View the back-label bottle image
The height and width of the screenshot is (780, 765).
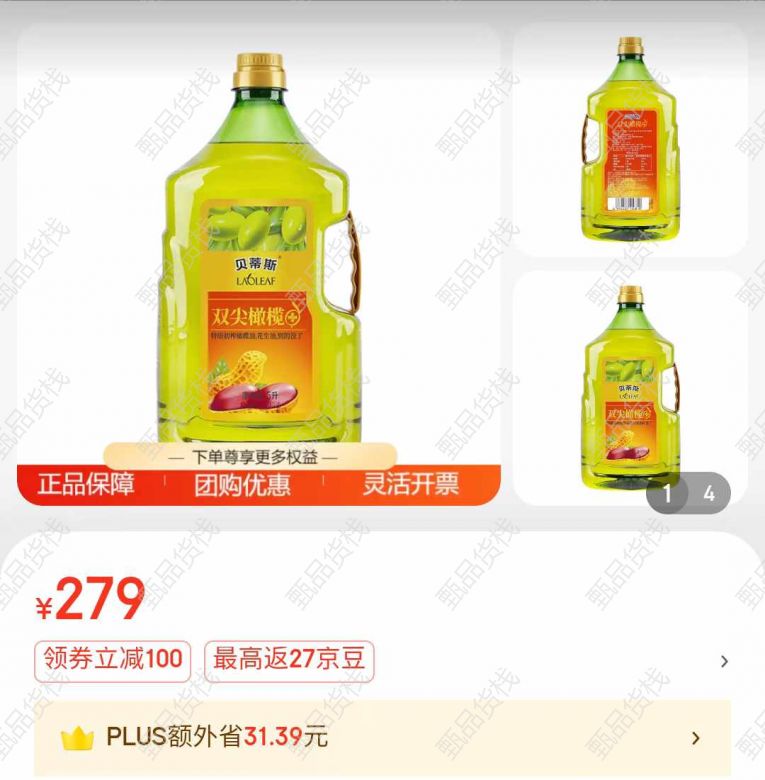[630, 140]
